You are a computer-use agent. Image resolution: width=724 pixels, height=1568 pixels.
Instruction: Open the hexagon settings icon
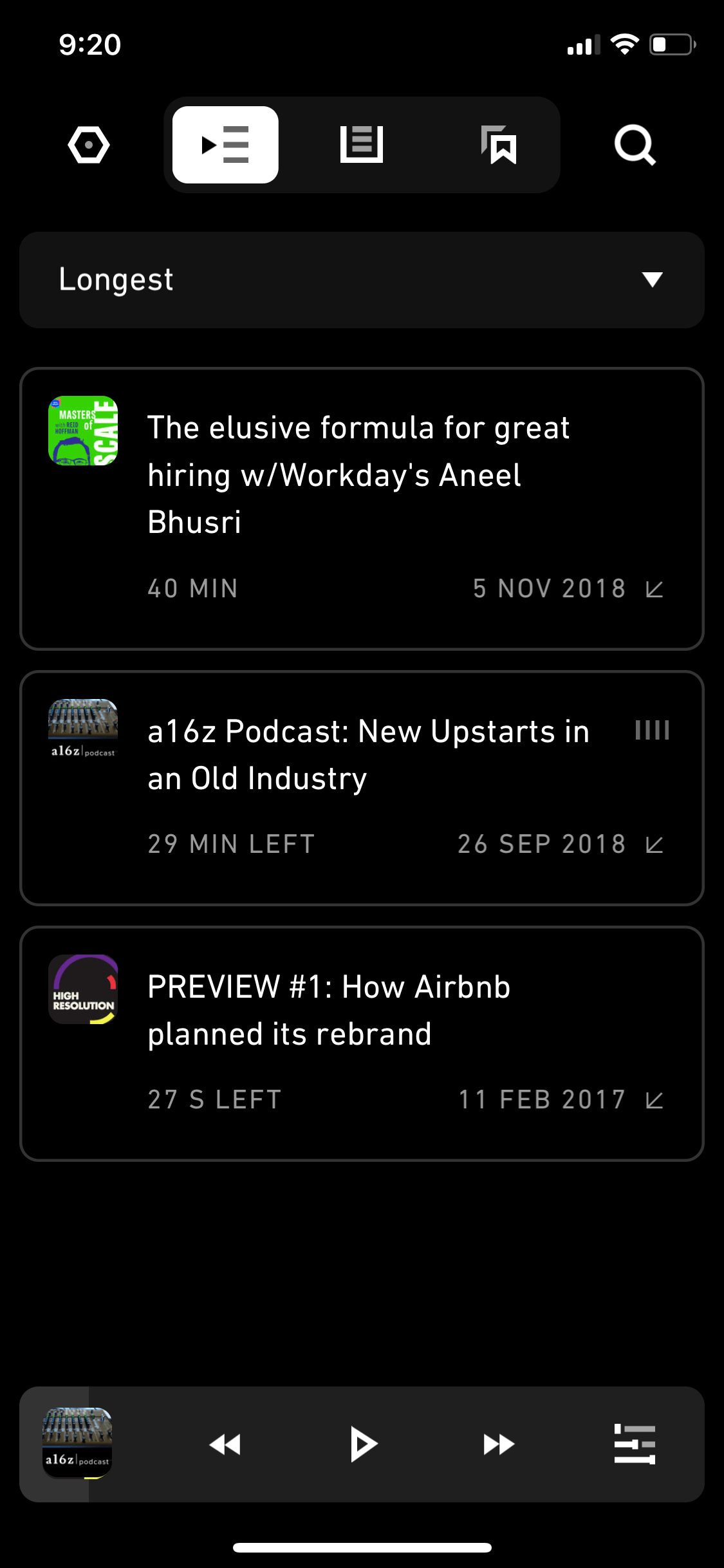89,145
